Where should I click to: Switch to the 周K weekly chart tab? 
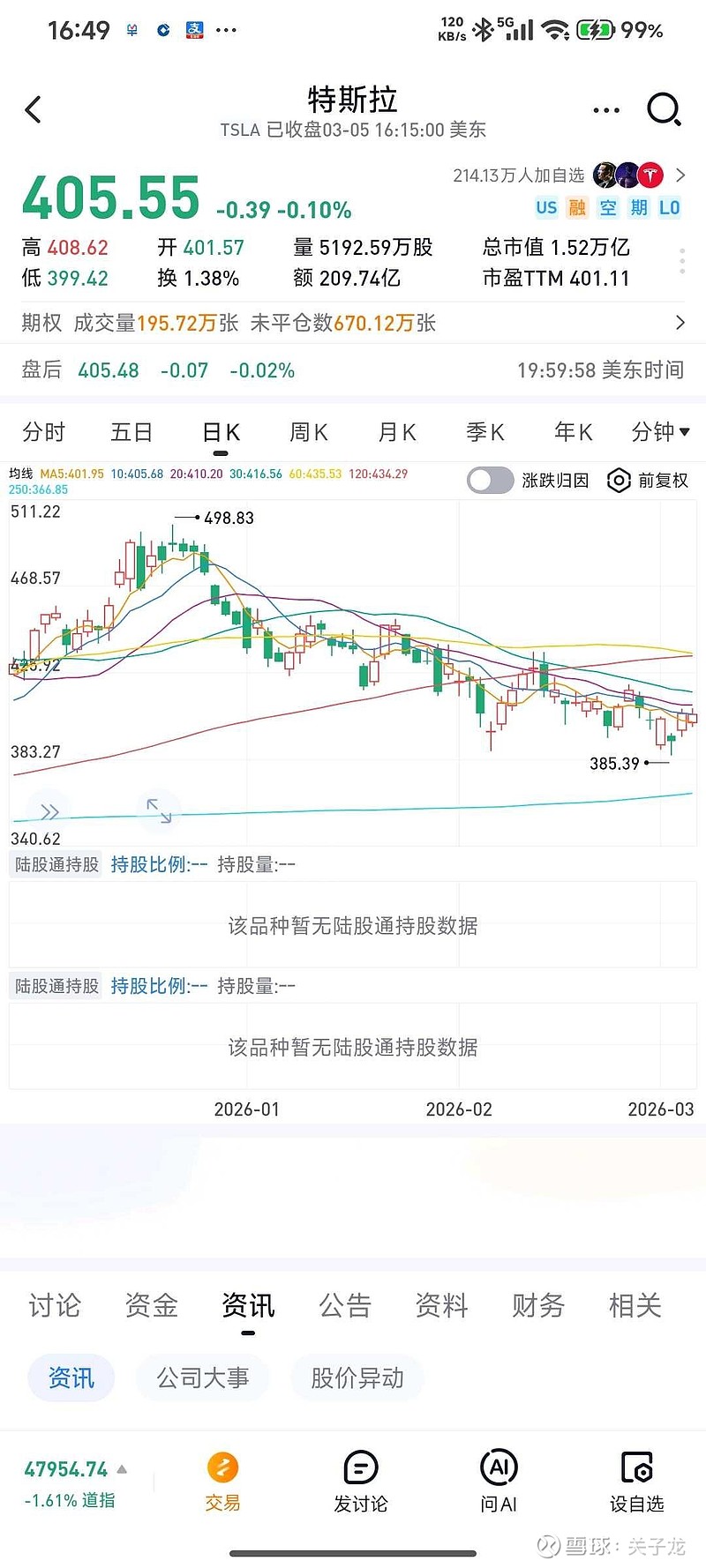point(307,432)
